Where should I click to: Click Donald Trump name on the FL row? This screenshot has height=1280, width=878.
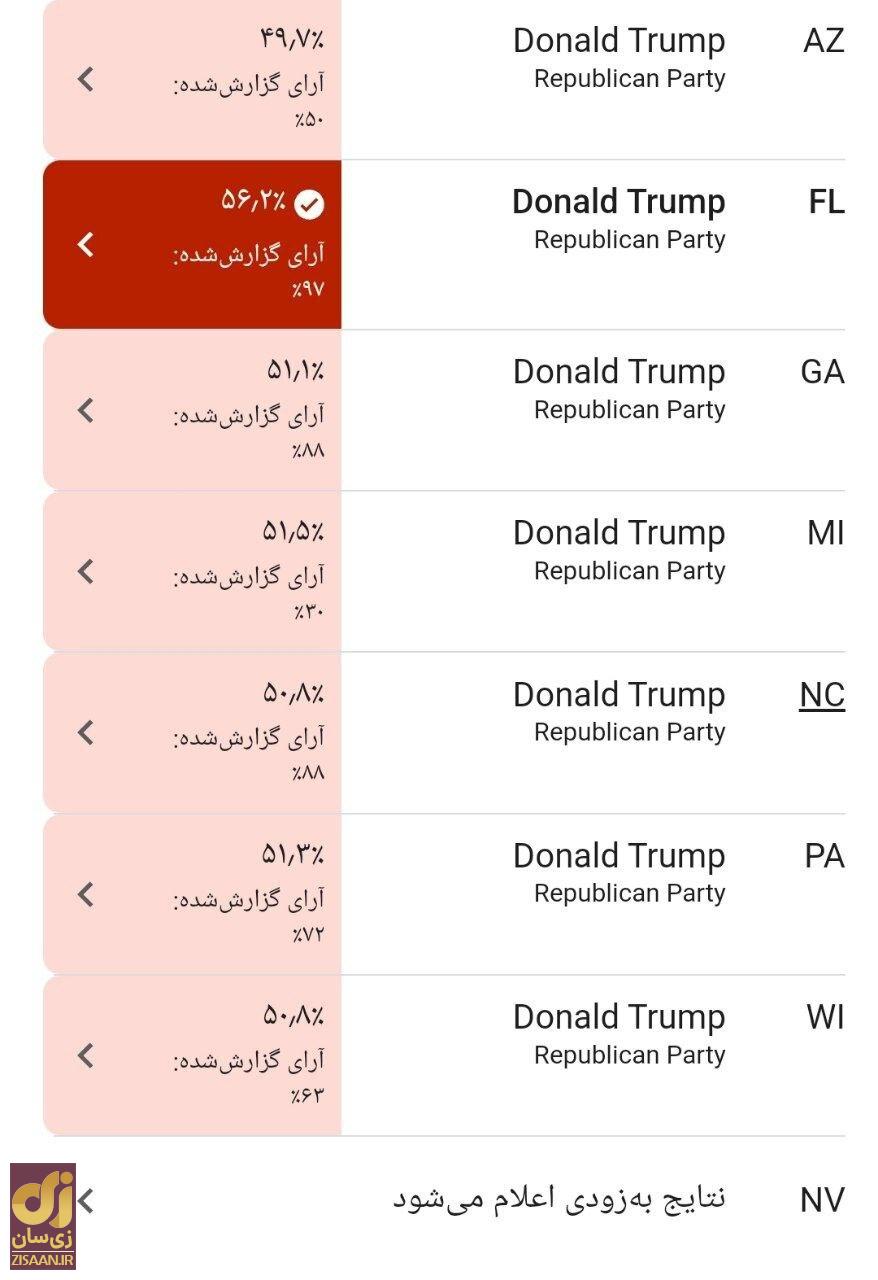pos(618,201)
